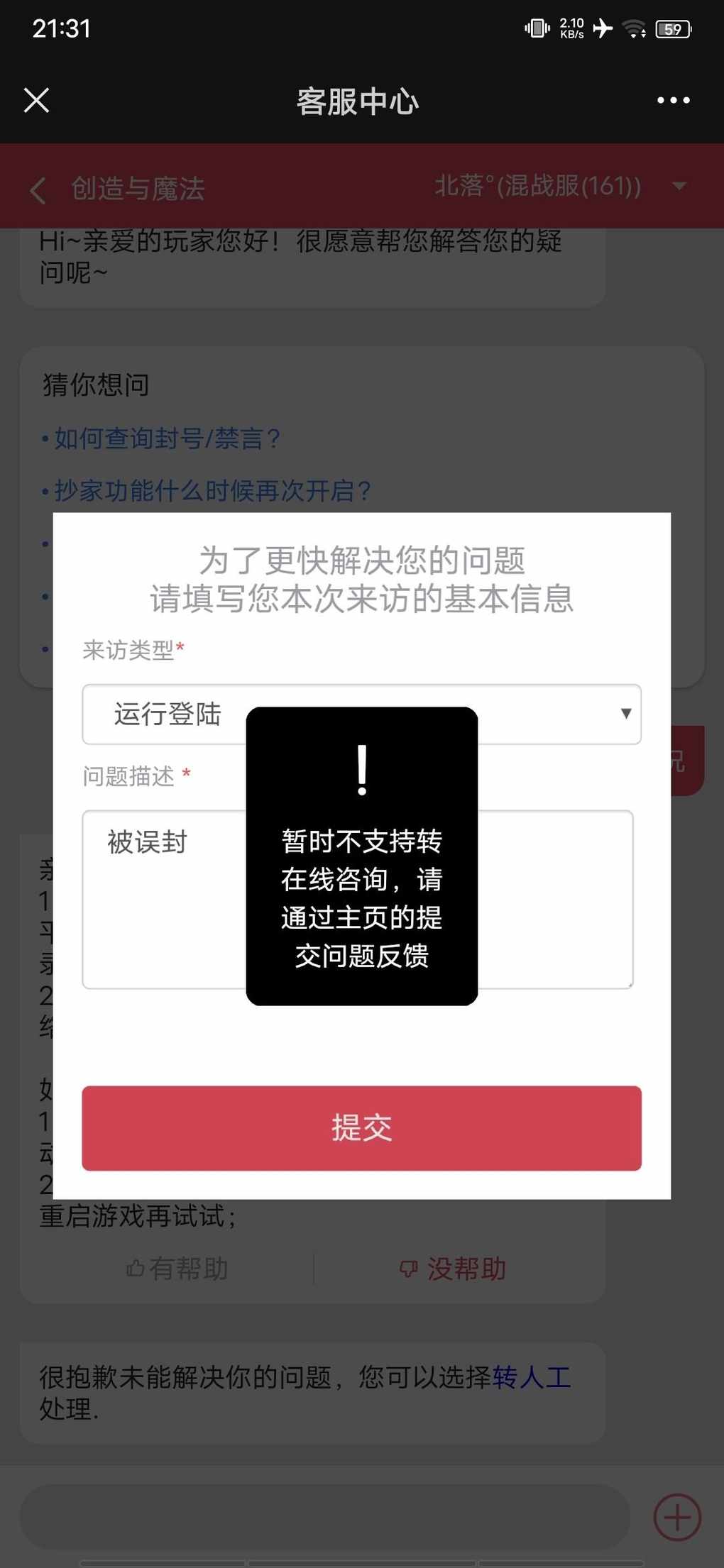This screenshot has width=724, height=1568.
Task: Mark the answer as 有帮助
Action: pos(177,1269)
